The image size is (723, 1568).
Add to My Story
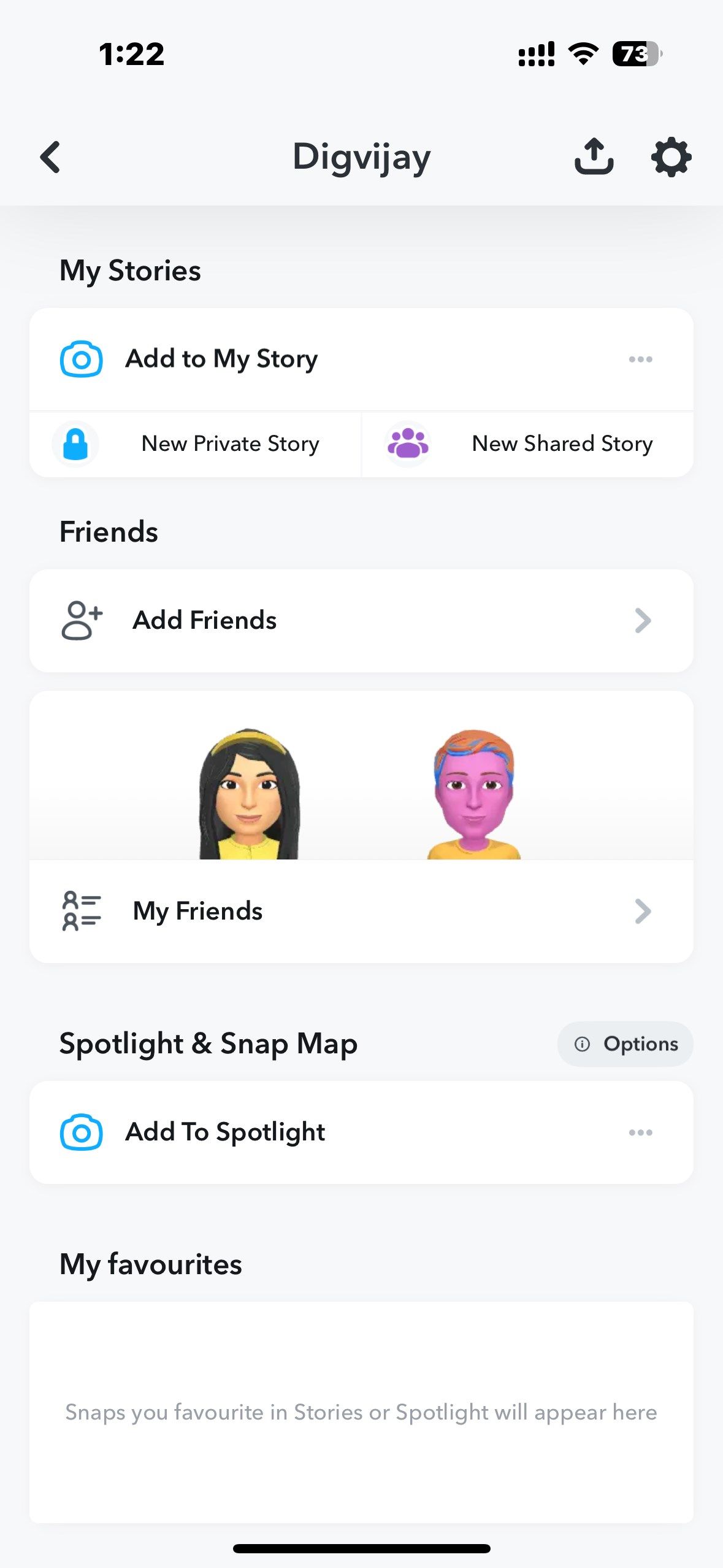[x=221, y=359]
